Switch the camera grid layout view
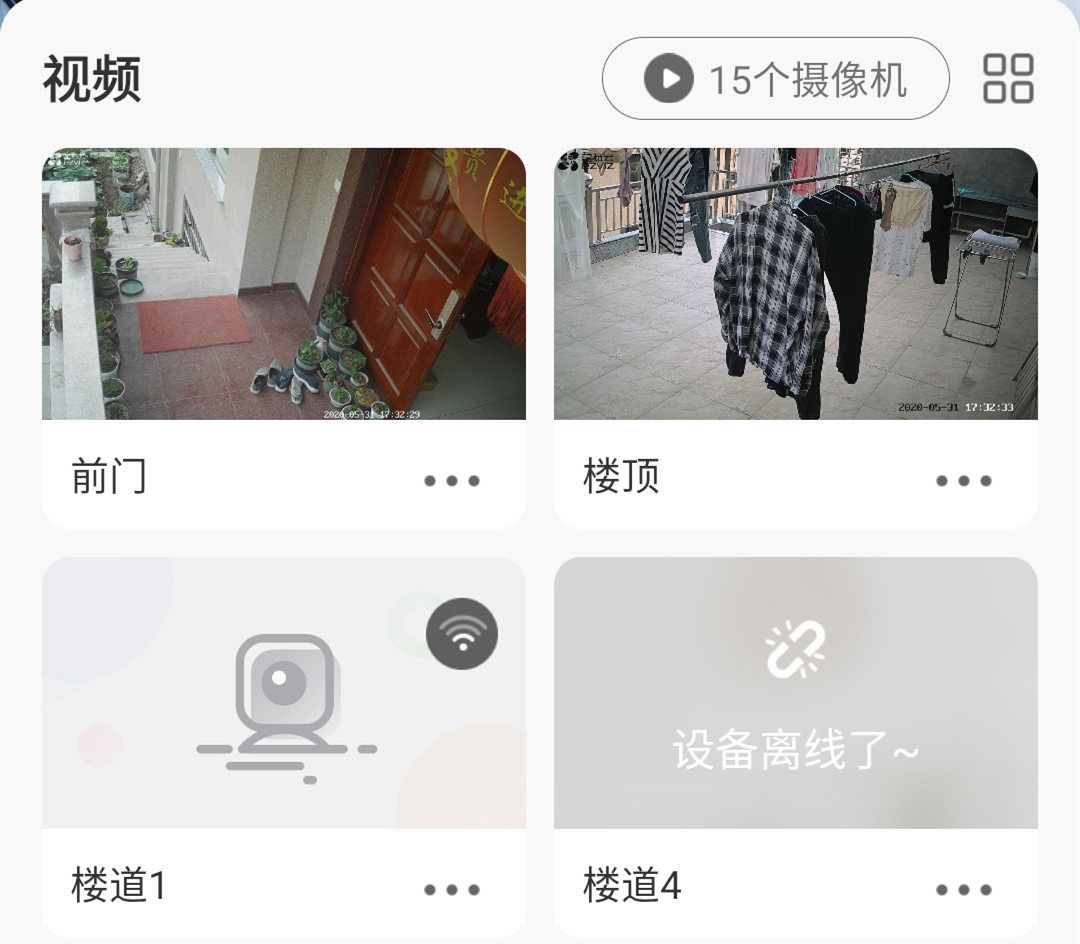The height and width of the screenshot is (944, 1080). pyautogui.click(x=1007, y=79)
